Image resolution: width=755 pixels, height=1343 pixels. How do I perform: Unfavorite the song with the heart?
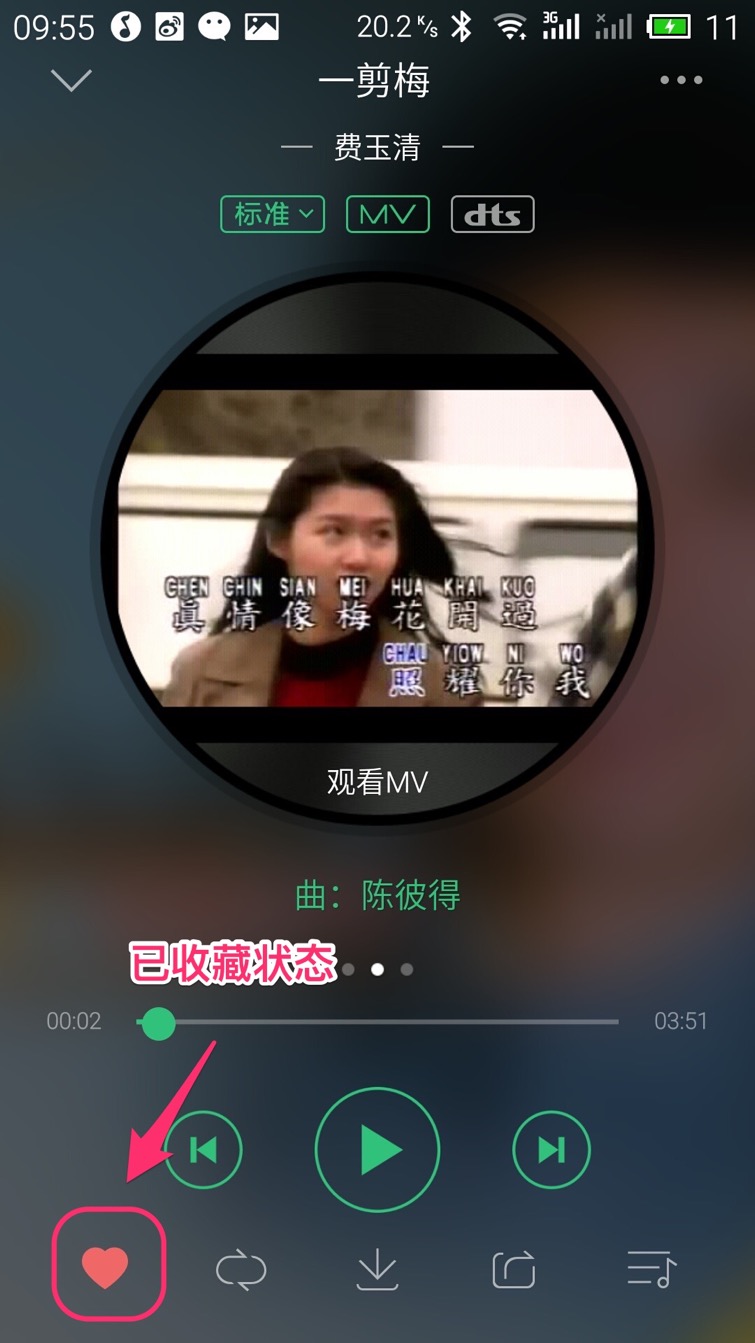[x=106, y=1269]
